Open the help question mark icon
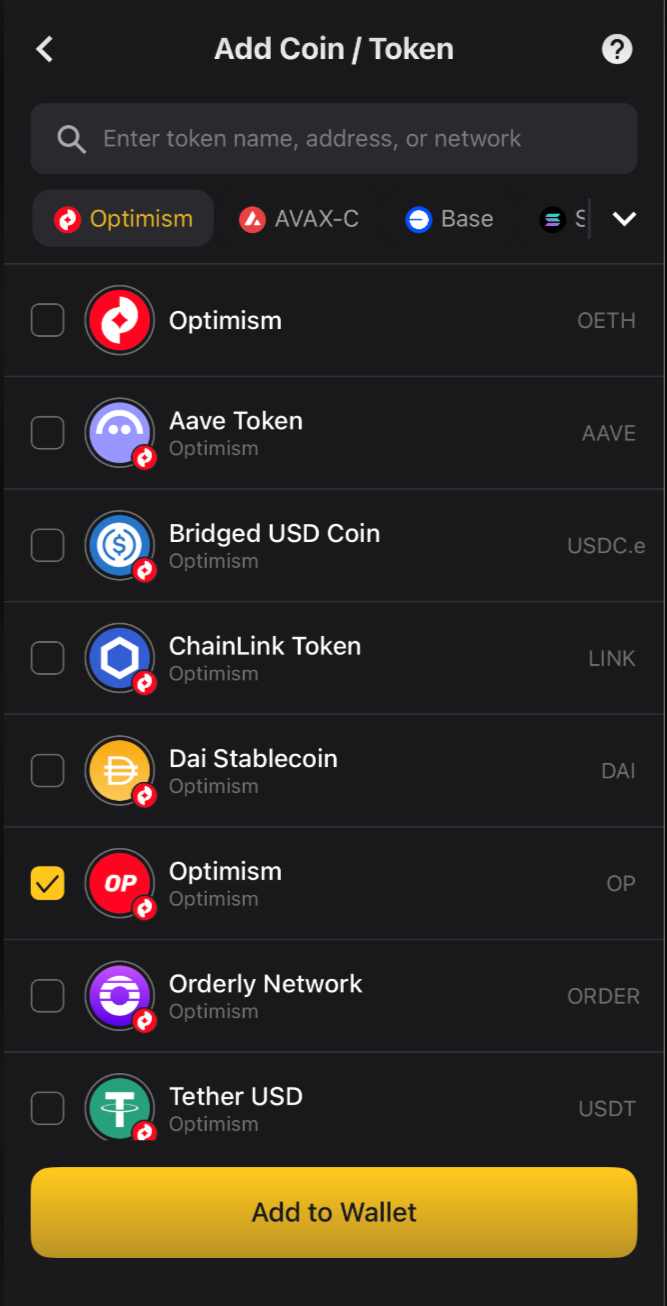The width and height of the screenshot is (667, 1306). tap(617, 49)
